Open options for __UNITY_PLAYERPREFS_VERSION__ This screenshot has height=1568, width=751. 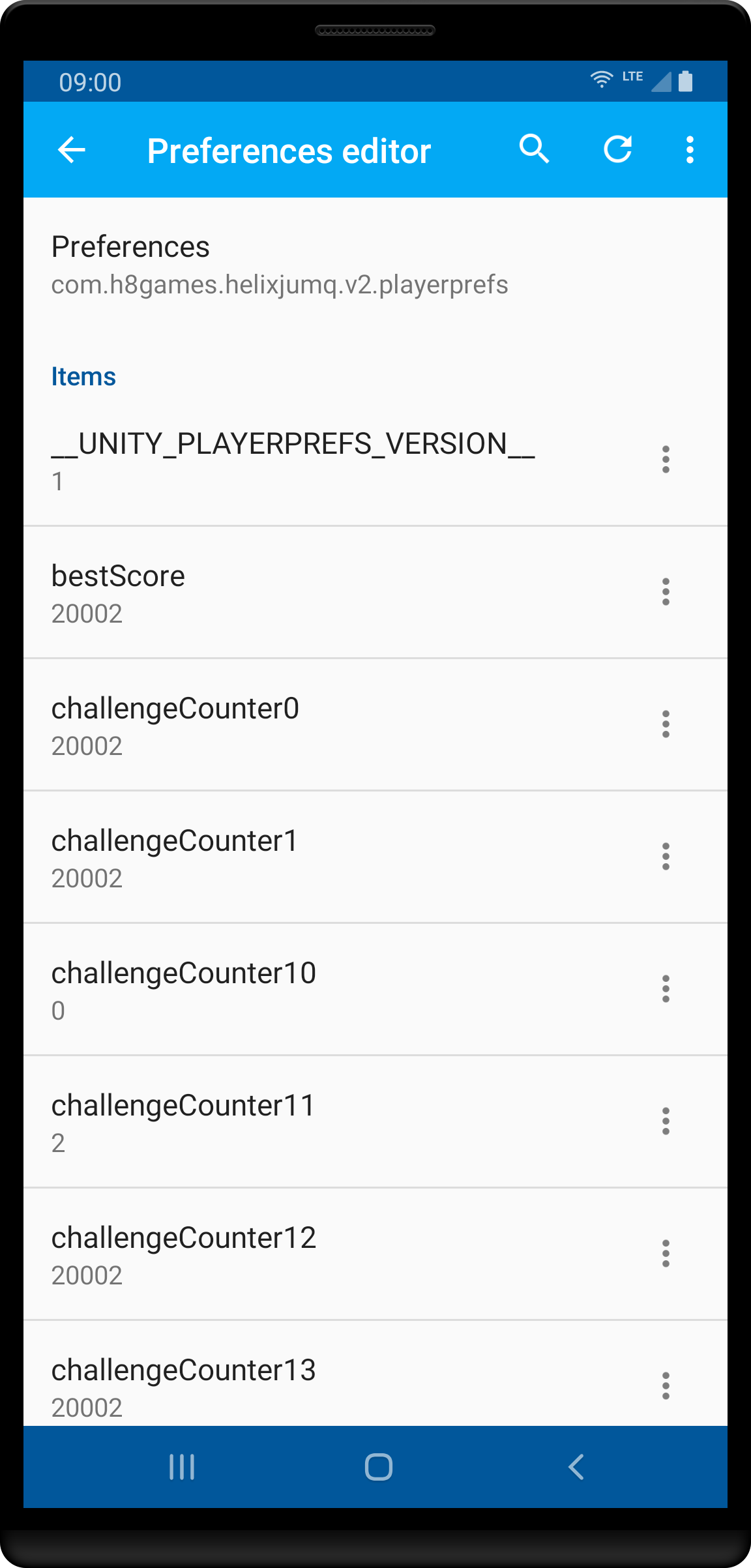(x=666, y=460)
